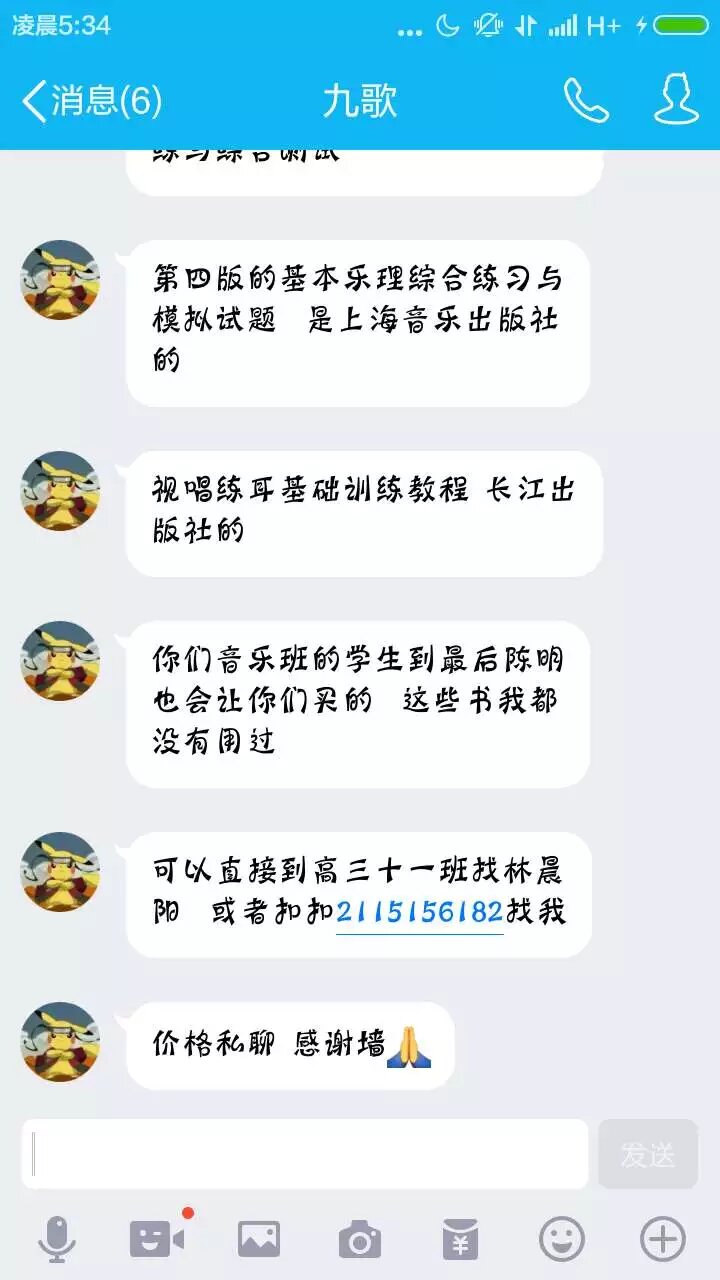
Task: Open the video message icon
Action: coord(158,1239)
